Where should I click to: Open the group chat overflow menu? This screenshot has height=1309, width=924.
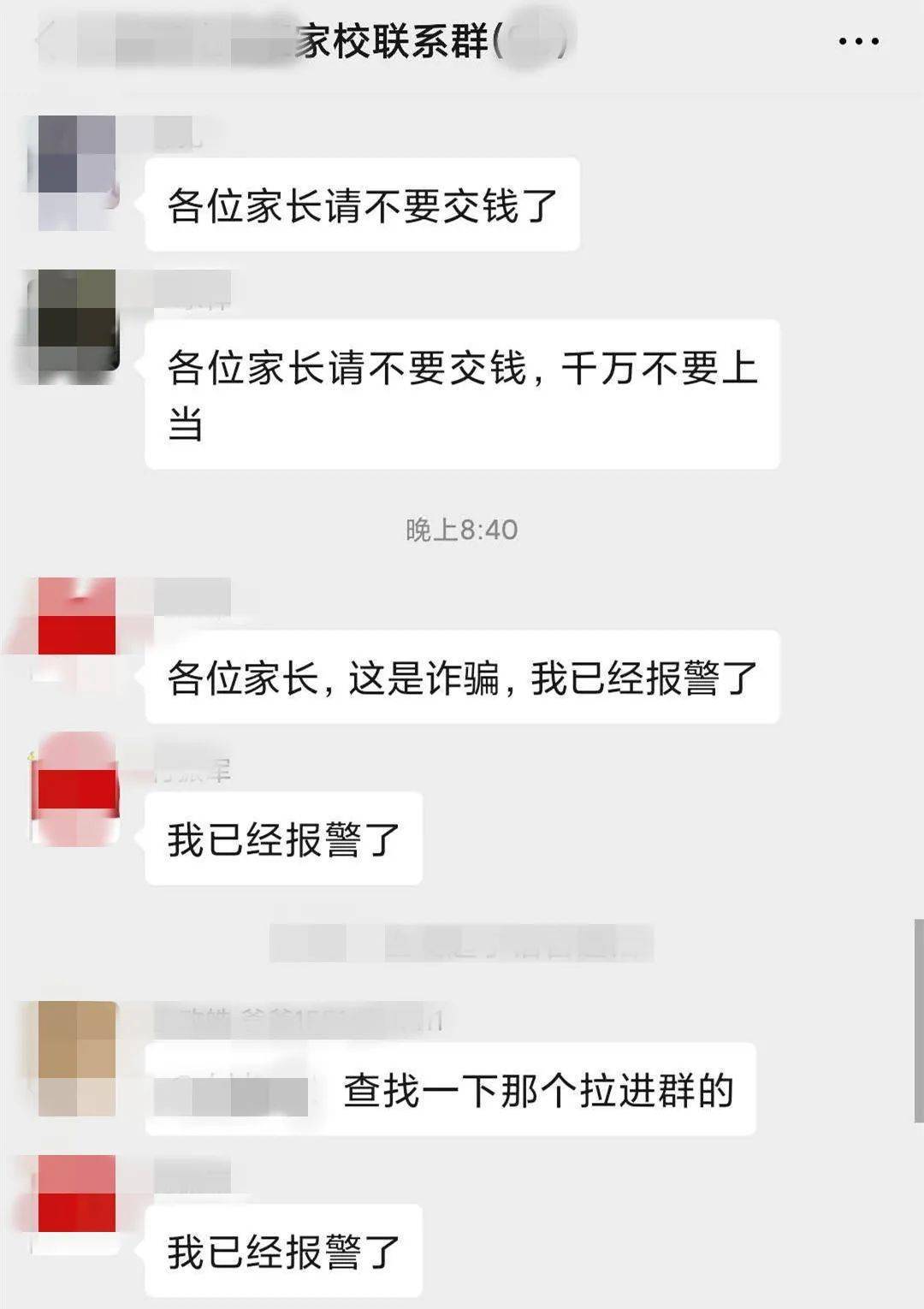(x=858, y=41)
